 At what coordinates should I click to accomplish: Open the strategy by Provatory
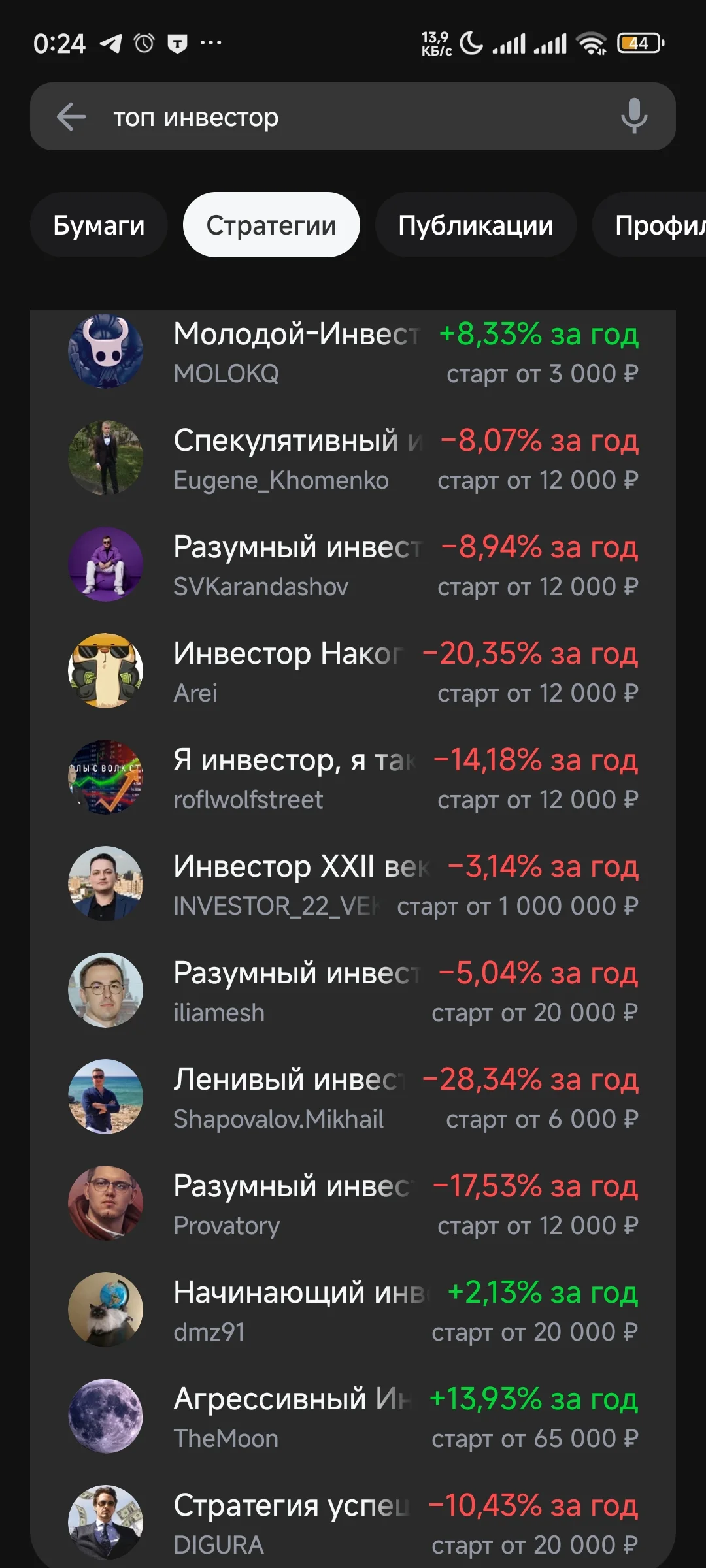tap(353, 1204)
